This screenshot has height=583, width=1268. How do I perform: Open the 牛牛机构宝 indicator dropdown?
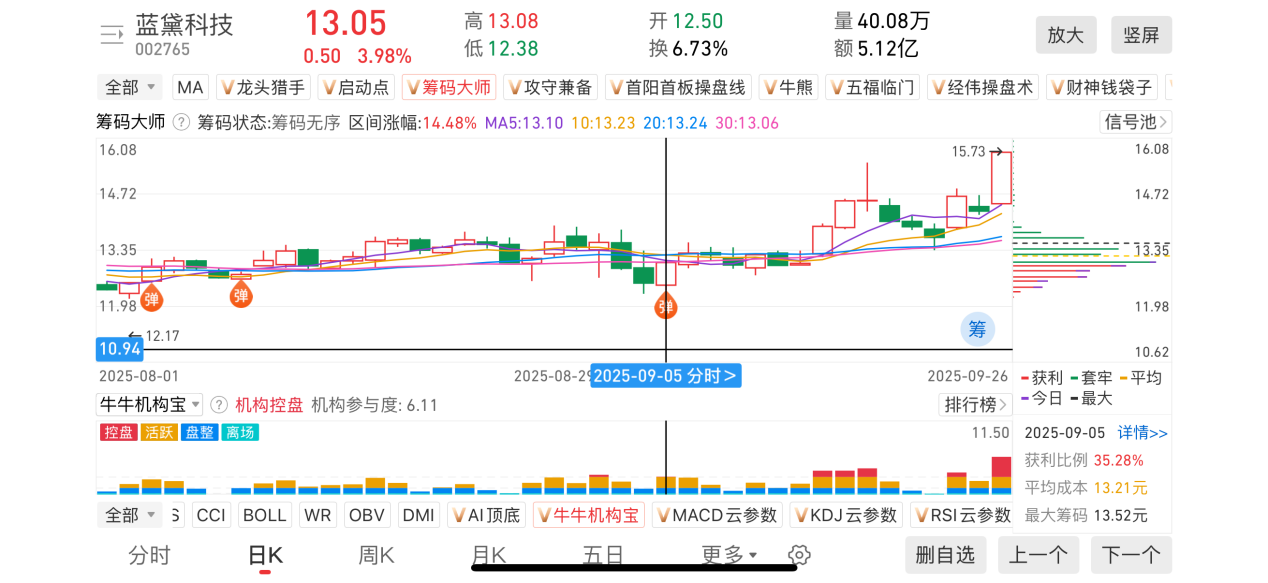(x=150, y=405)
